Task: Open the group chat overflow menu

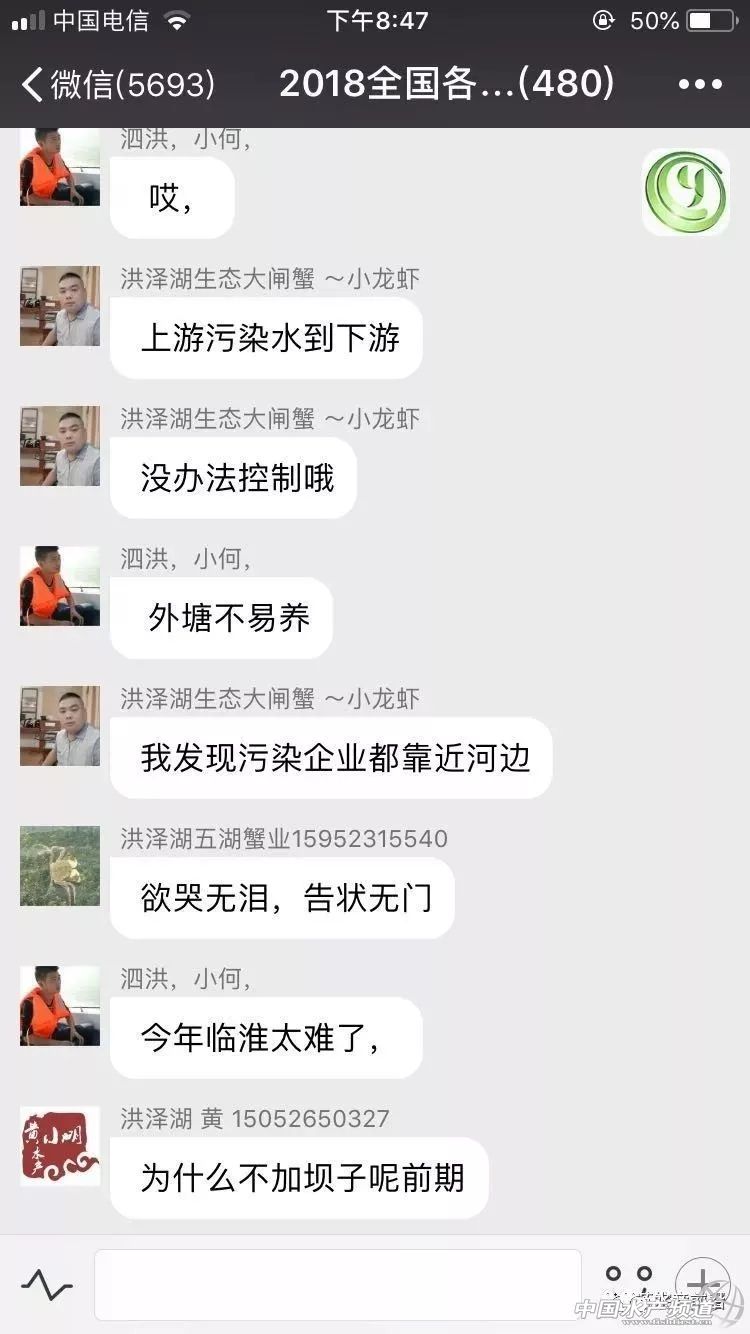Action: [700, 85]
